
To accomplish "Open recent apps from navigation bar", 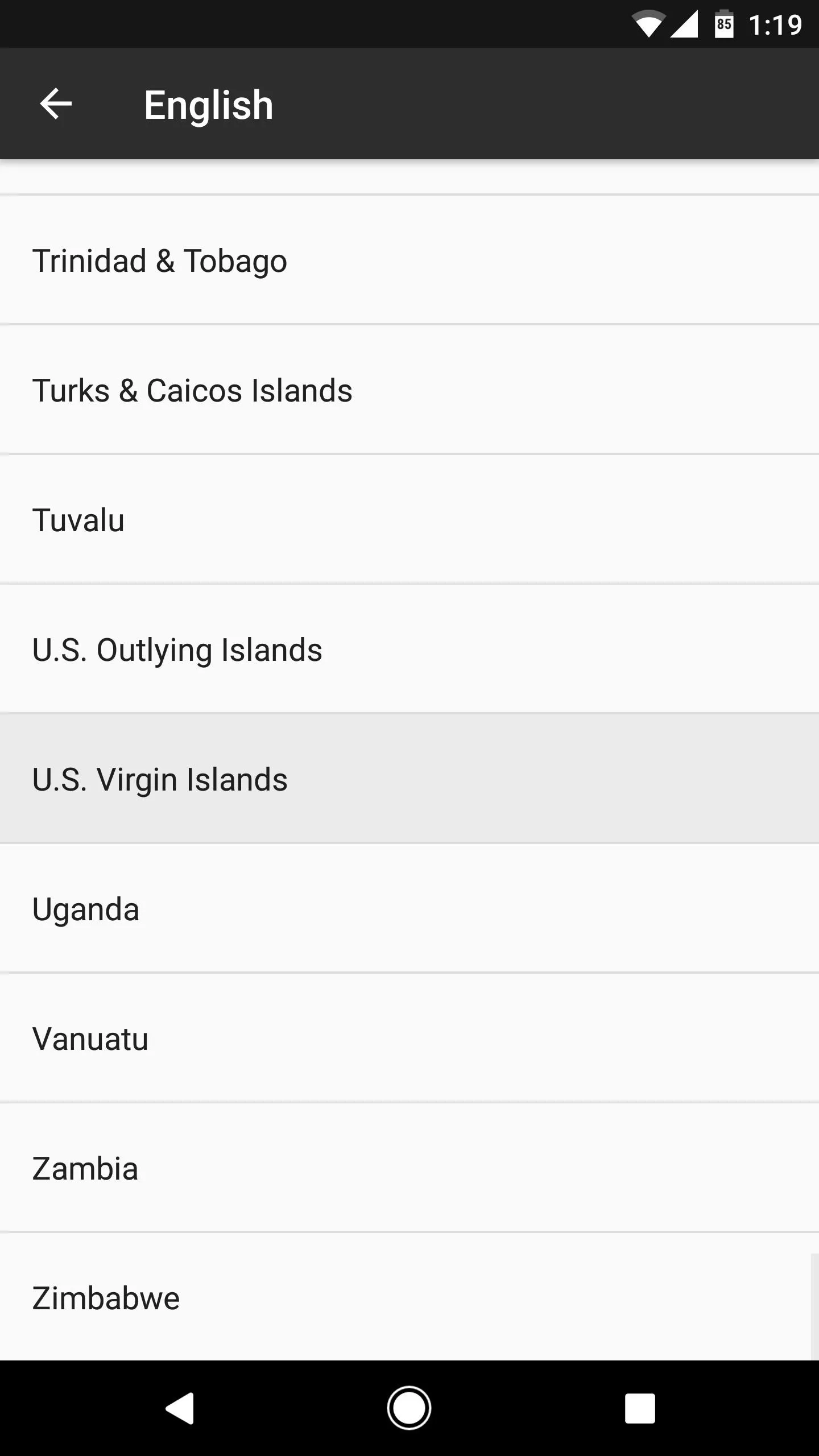I will [x=640, y=1408].
